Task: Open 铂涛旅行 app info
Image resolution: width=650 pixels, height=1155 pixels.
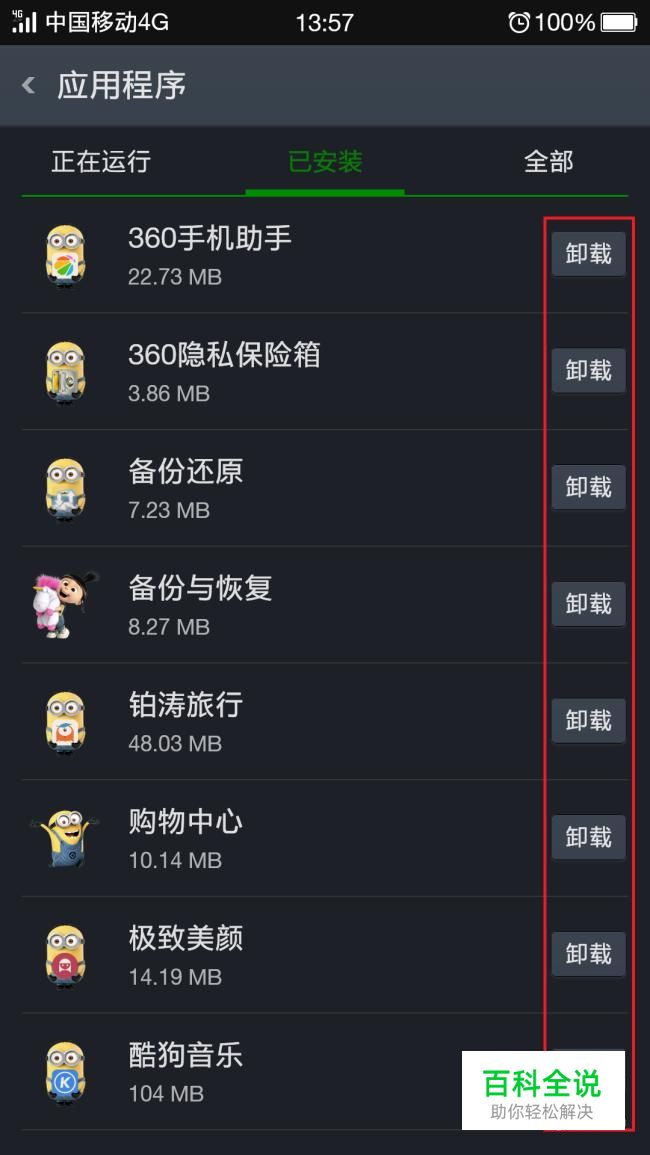Action: (x=280, y=721)
